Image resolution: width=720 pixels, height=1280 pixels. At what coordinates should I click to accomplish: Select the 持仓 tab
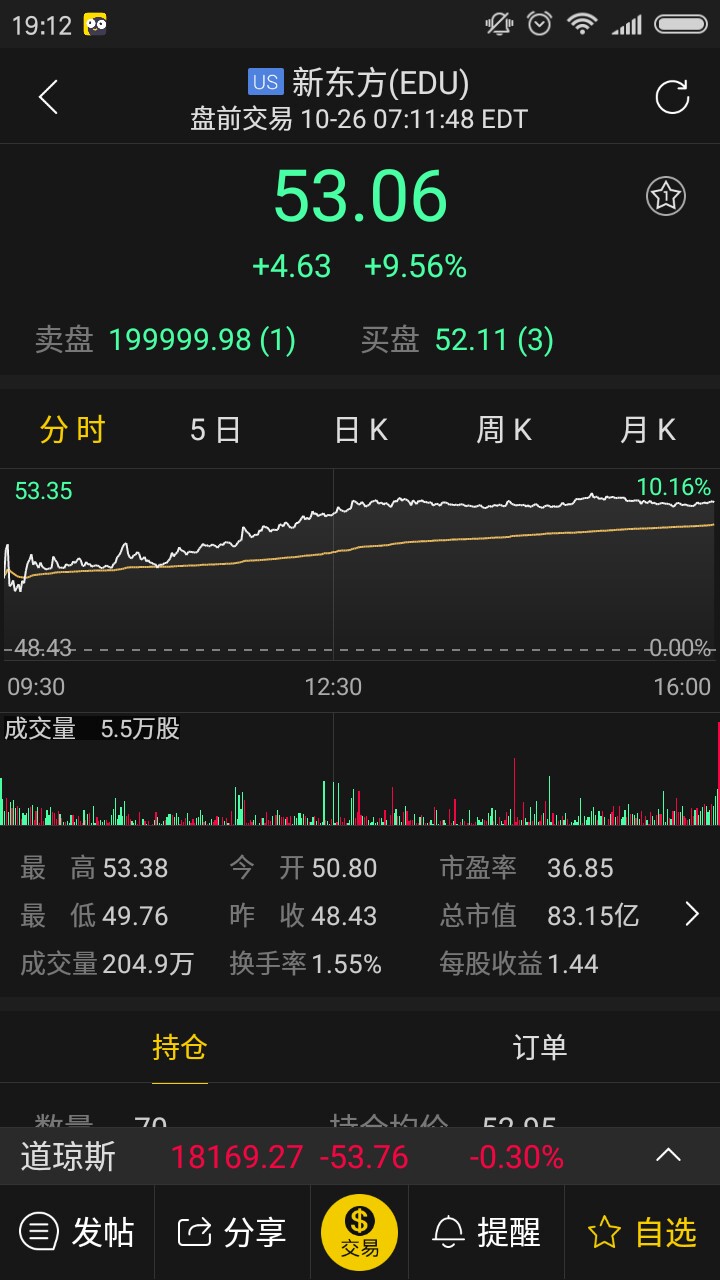pos(180,1047)
